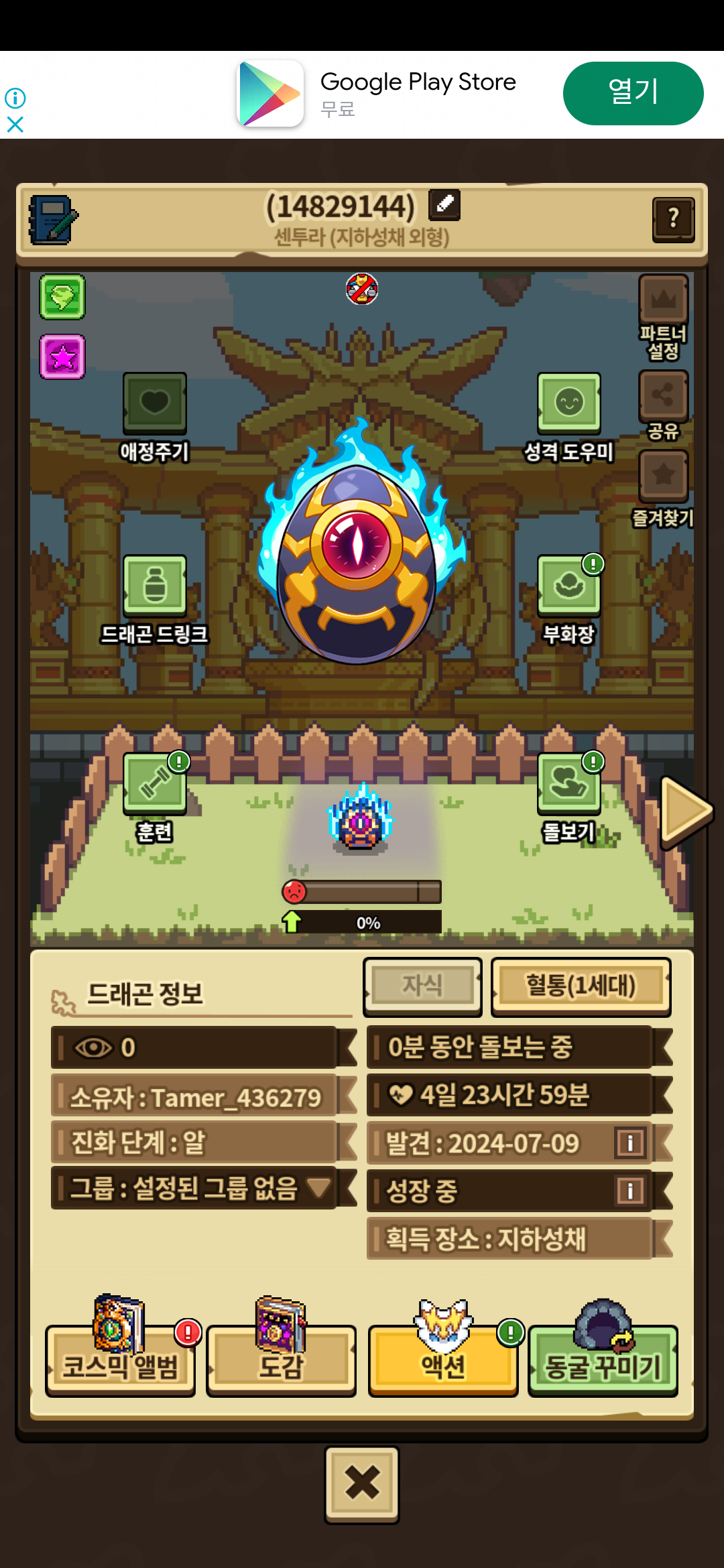Open the 혈통(1세대) lineage tab
Image resolution: width=724 pixels, height=1568 pixels.
click(x=581, y=986)
